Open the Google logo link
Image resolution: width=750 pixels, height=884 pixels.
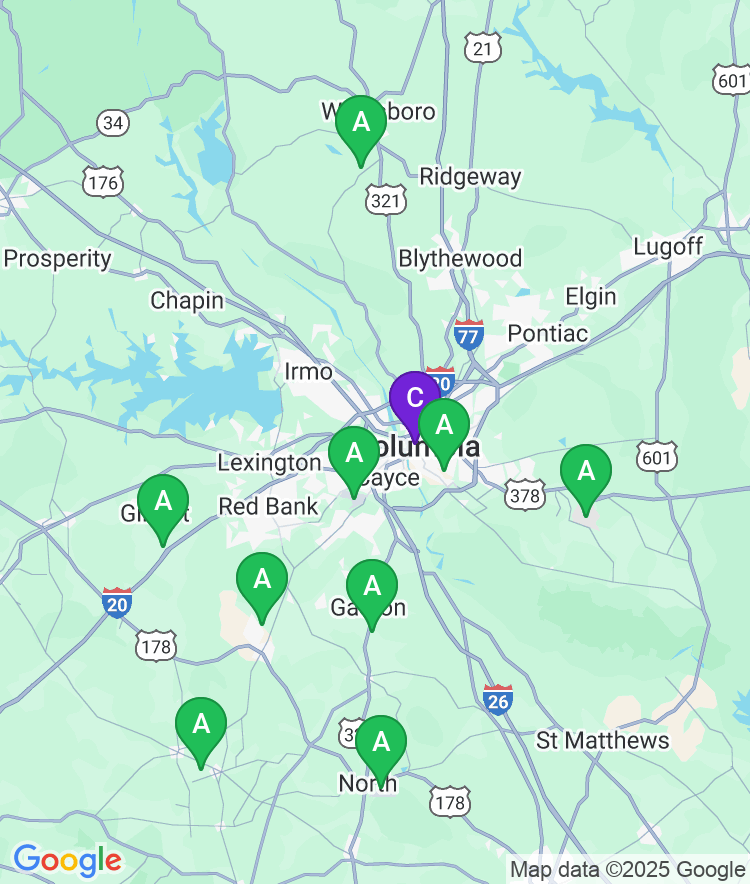69,857
